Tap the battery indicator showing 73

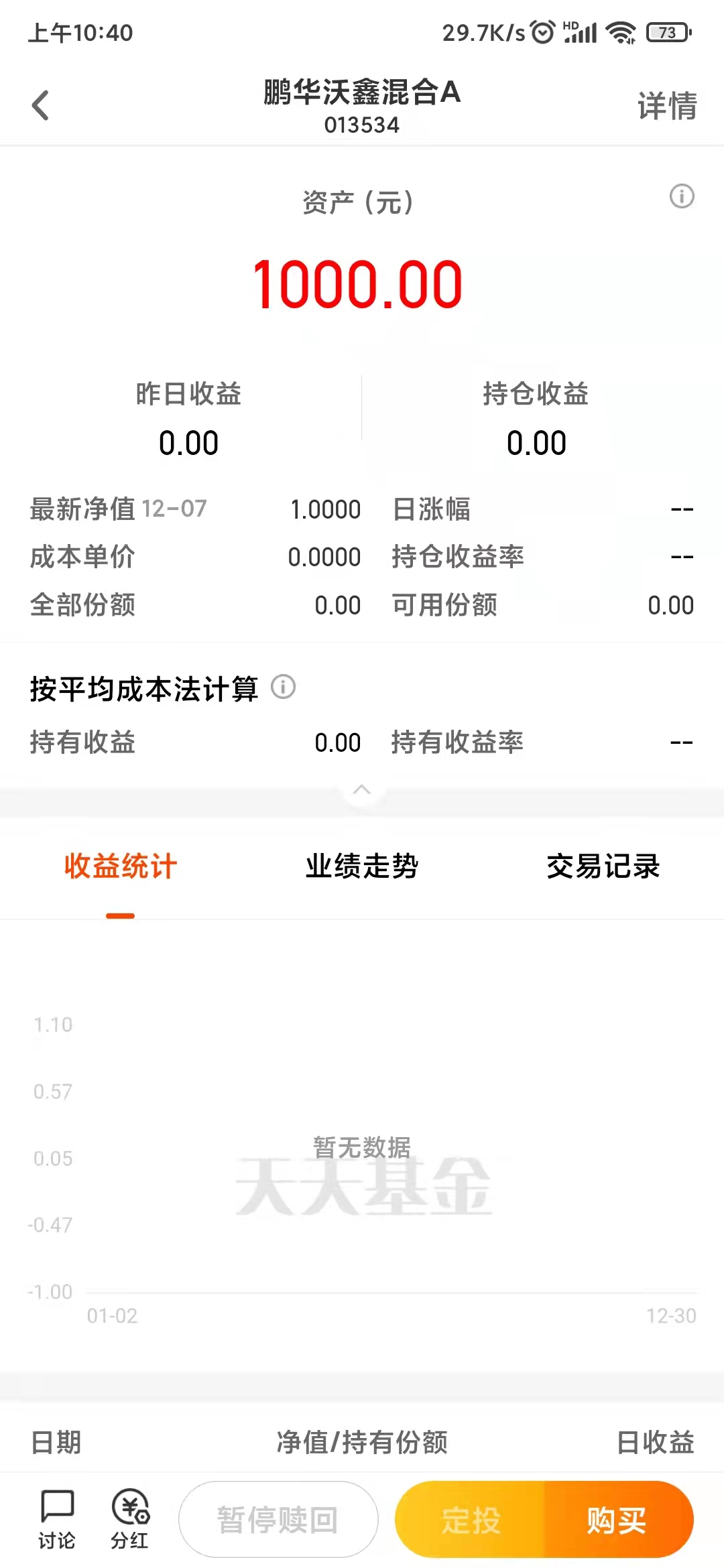667,31
